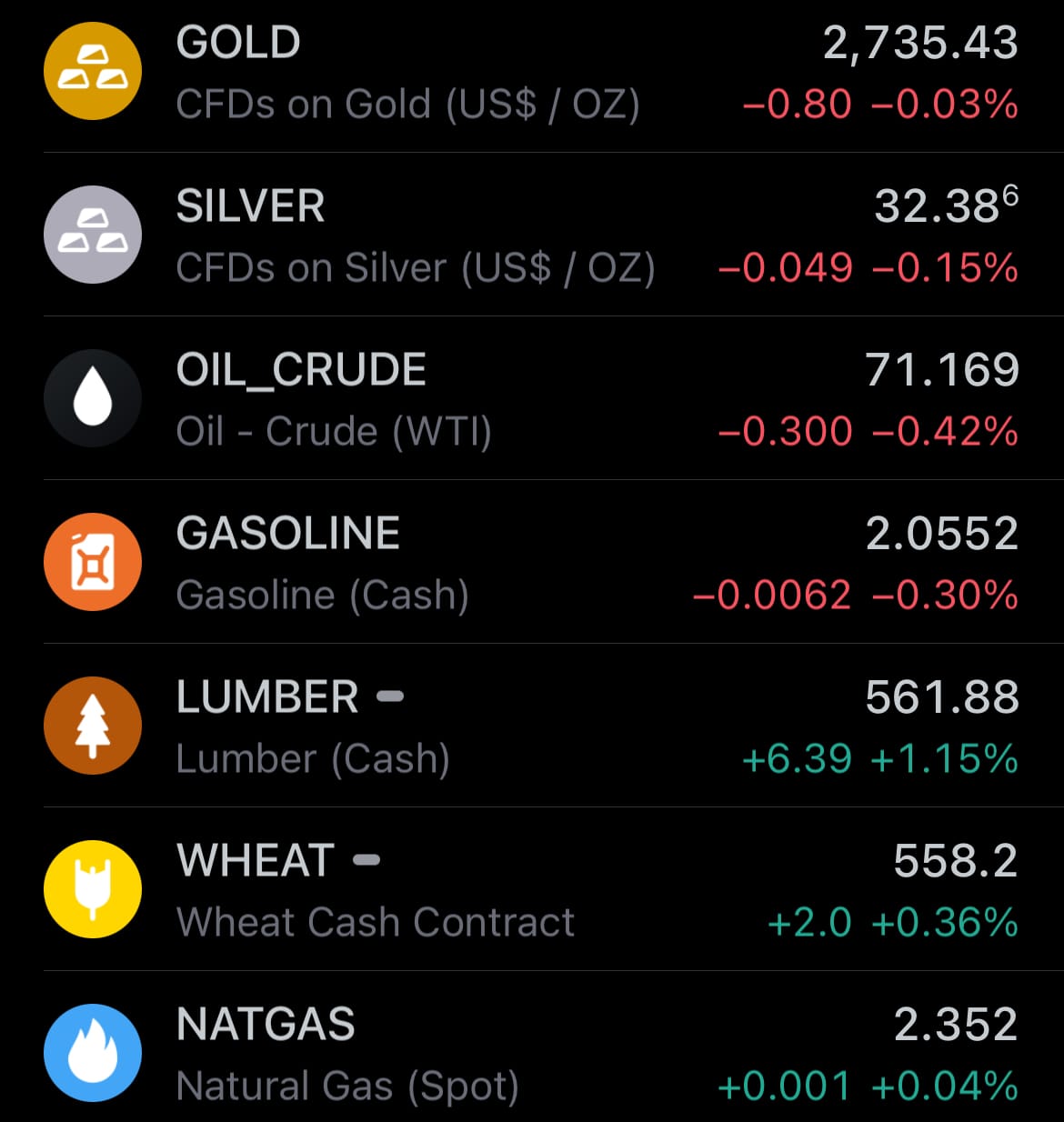Open WHEAT Cash Contract

click(x=532, y=890)
